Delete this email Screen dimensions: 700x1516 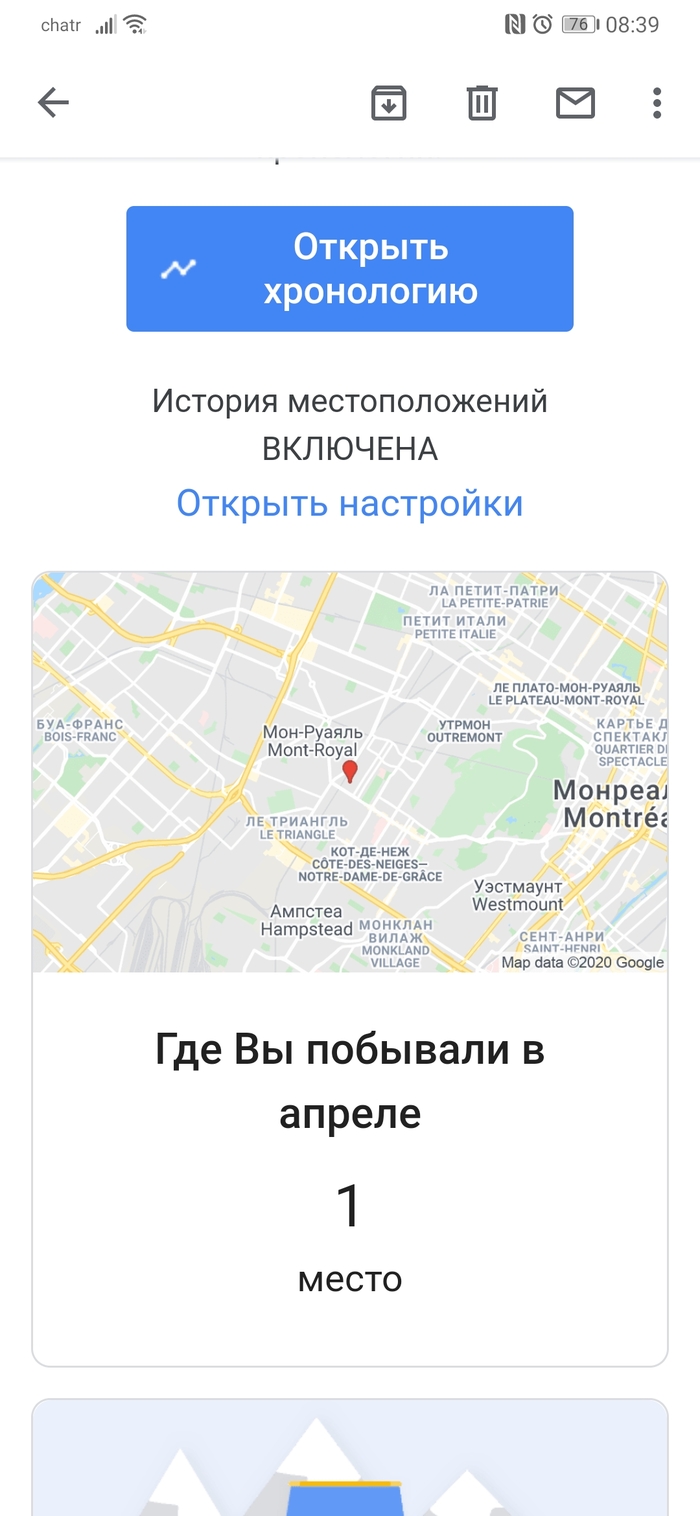[482, 102]
